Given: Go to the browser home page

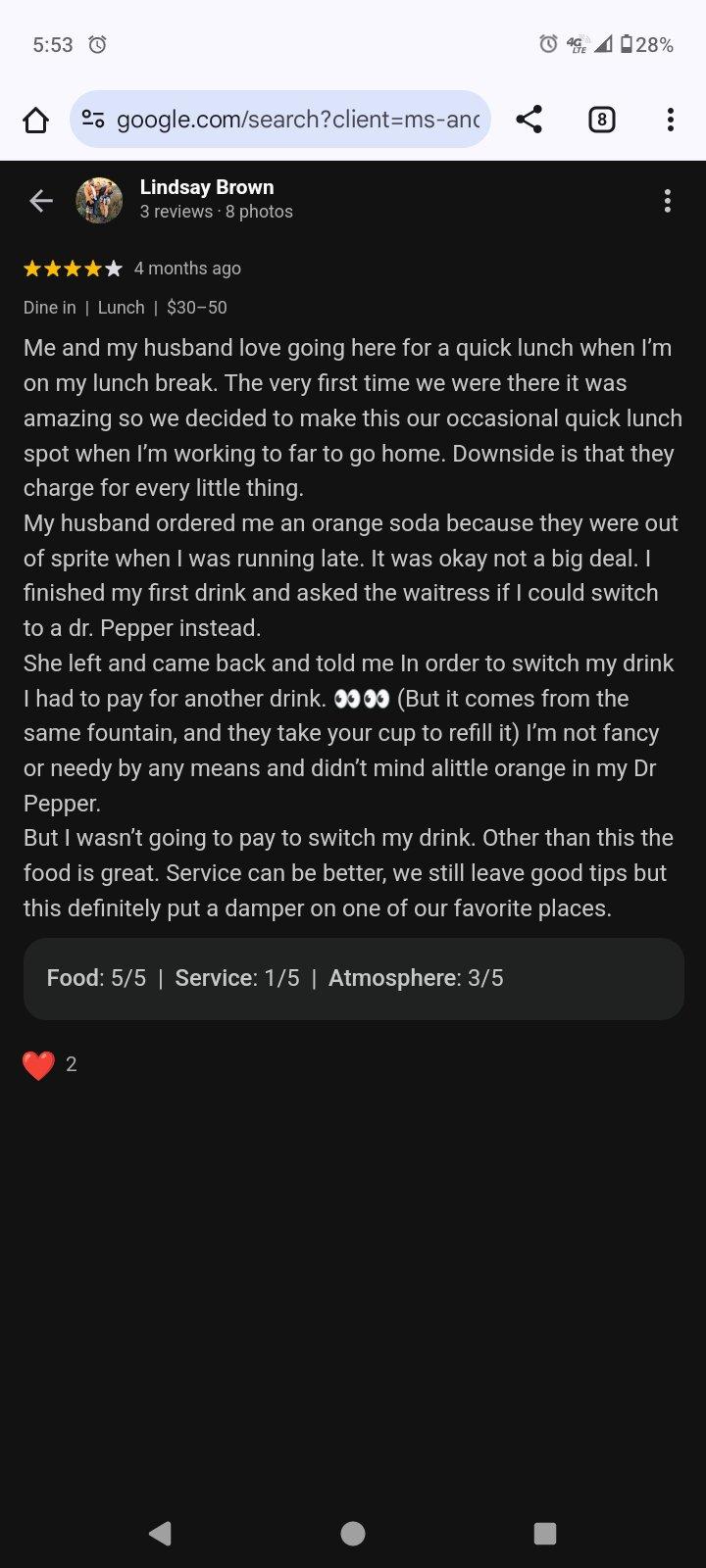Looking at the screenshot, I should [x=35, y=120].
